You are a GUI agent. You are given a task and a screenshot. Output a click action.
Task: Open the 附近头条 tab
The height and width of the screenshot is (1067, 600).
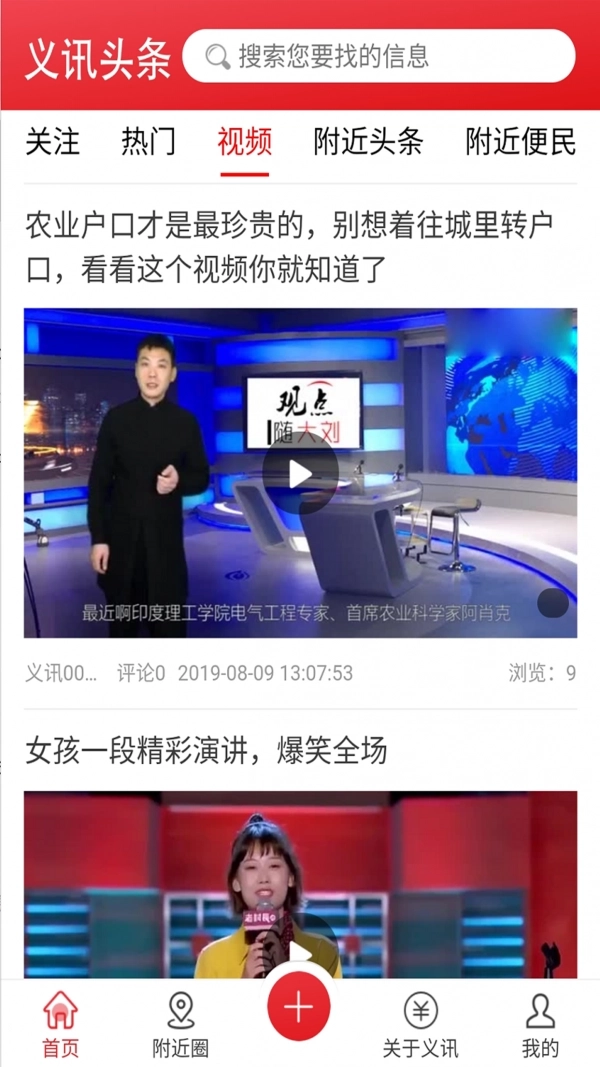pyautogui.click(x=368, y=142)
